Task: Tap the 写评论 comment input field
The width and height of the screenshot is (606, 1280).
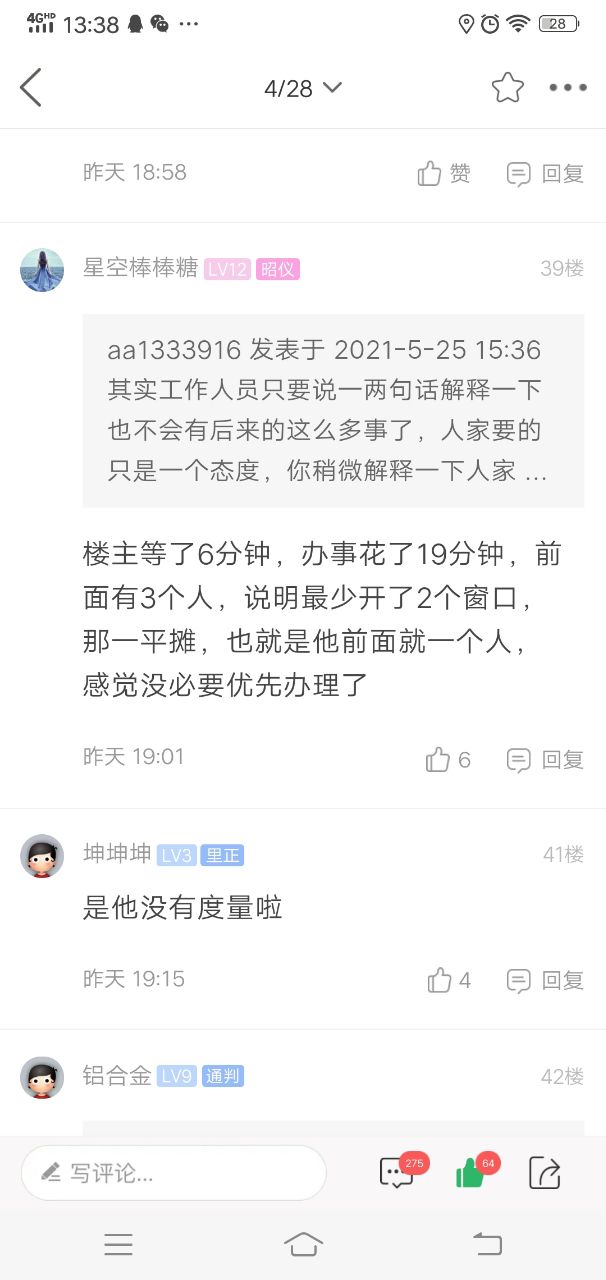Action: tap(174, 1173)
